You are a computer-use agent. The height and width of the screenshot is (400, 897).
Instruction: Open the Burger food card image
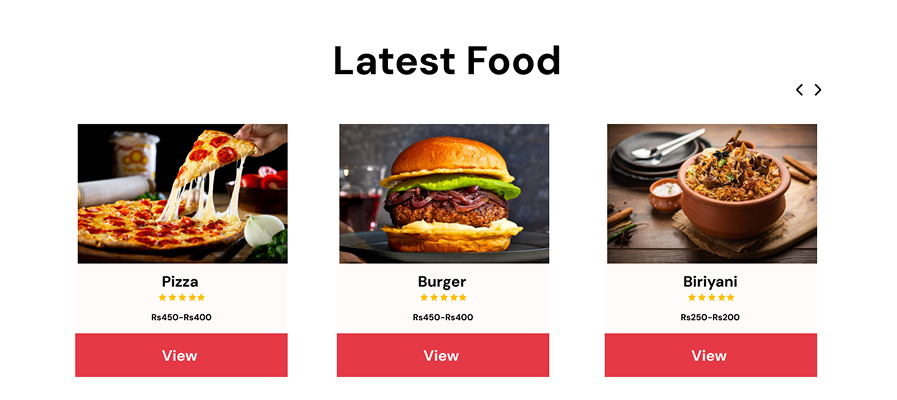(x=443, y=194)
